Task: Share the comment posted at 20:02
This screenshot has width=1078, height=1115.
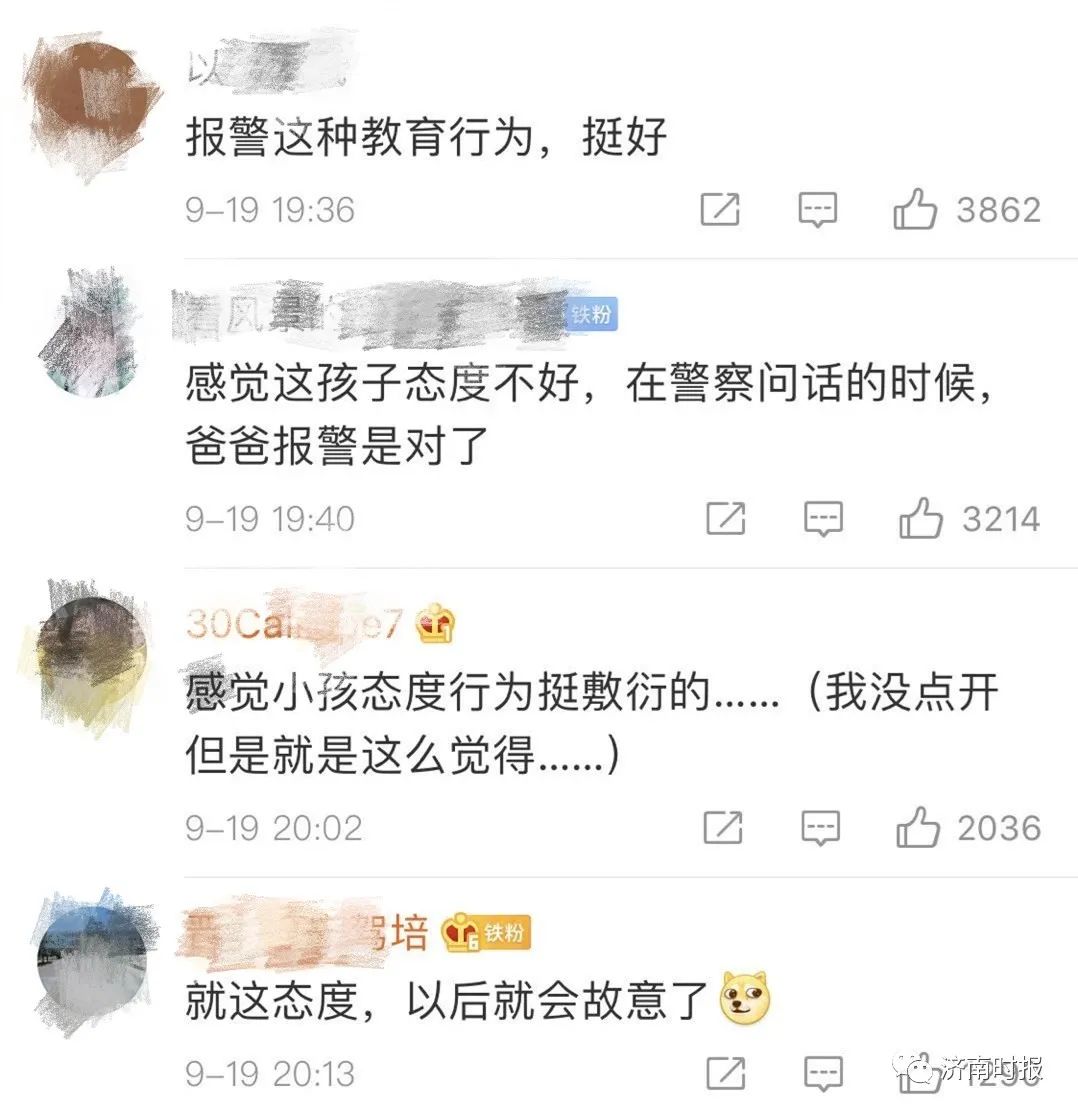Action: click(723, 828)
